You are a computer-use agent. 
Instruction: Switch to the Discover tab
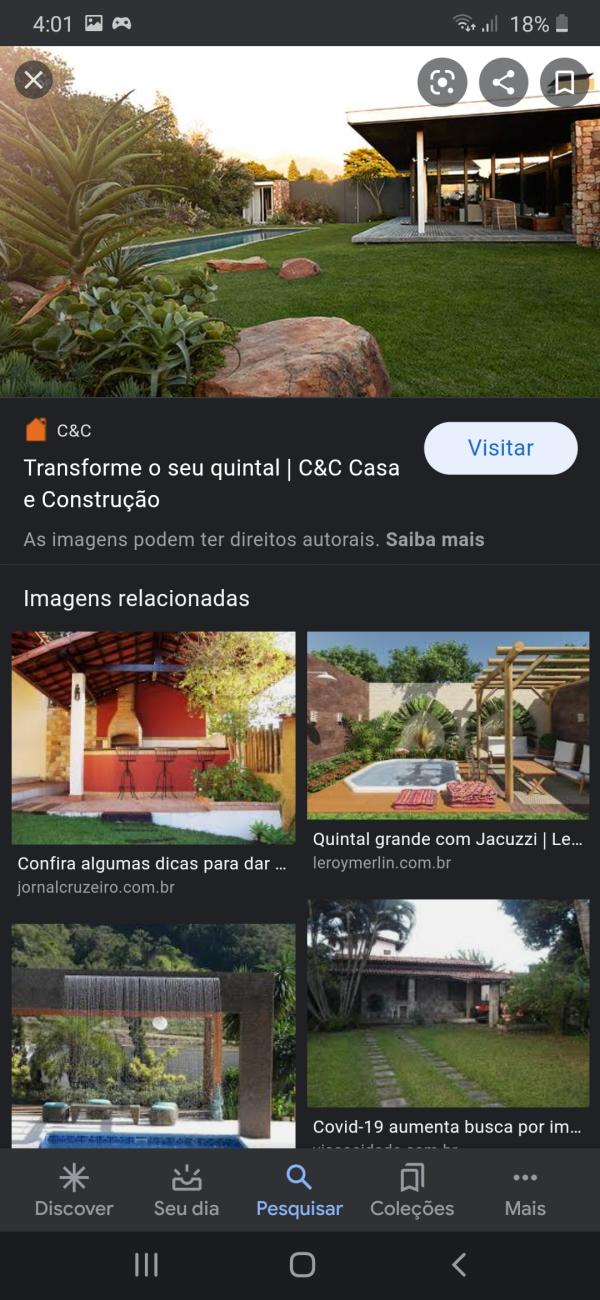74,1191
